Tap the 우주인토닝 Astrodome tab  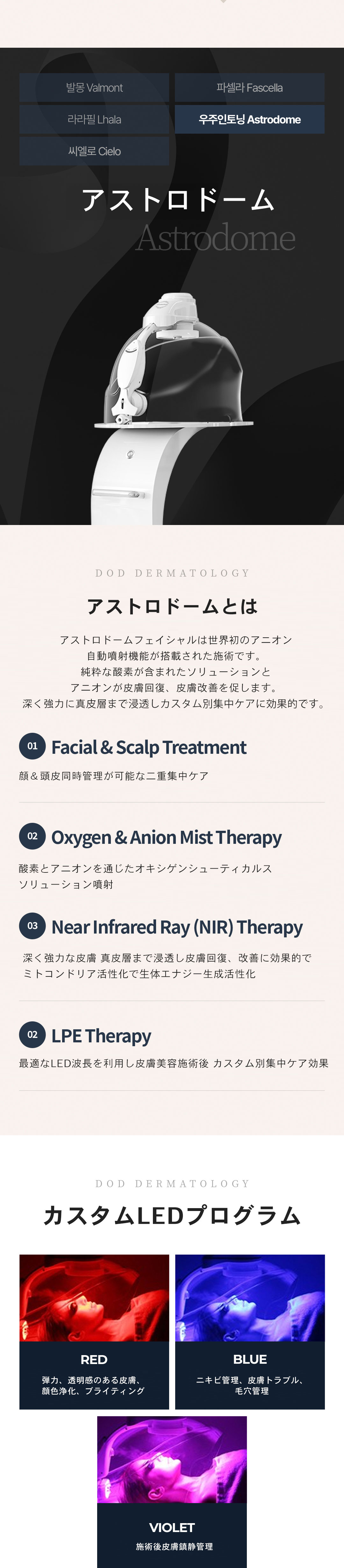point(250,119)
